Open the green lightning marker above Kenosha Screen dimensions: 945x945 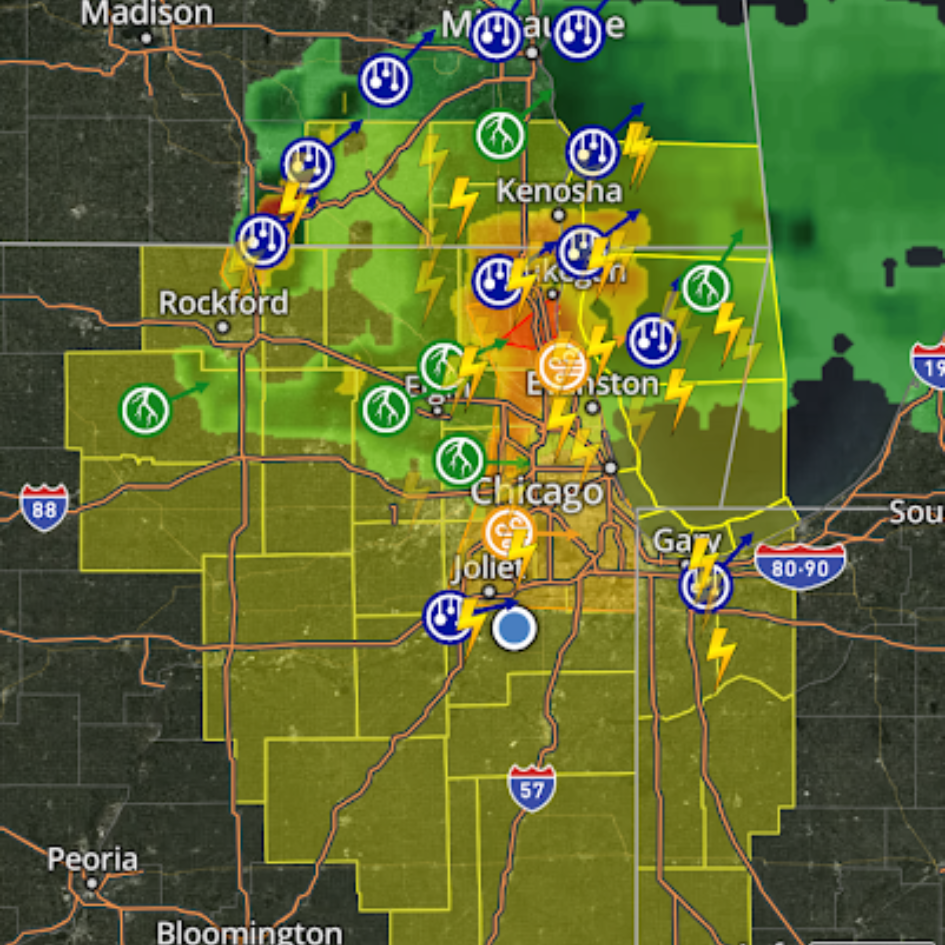click(x=500, y=135)
